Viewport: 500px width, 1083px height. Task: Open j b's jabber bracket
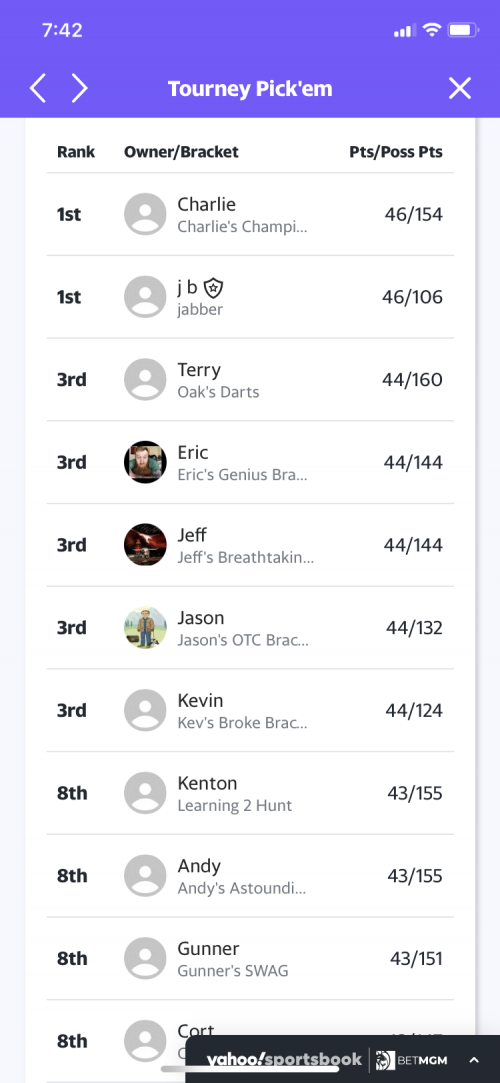point(250,297)
